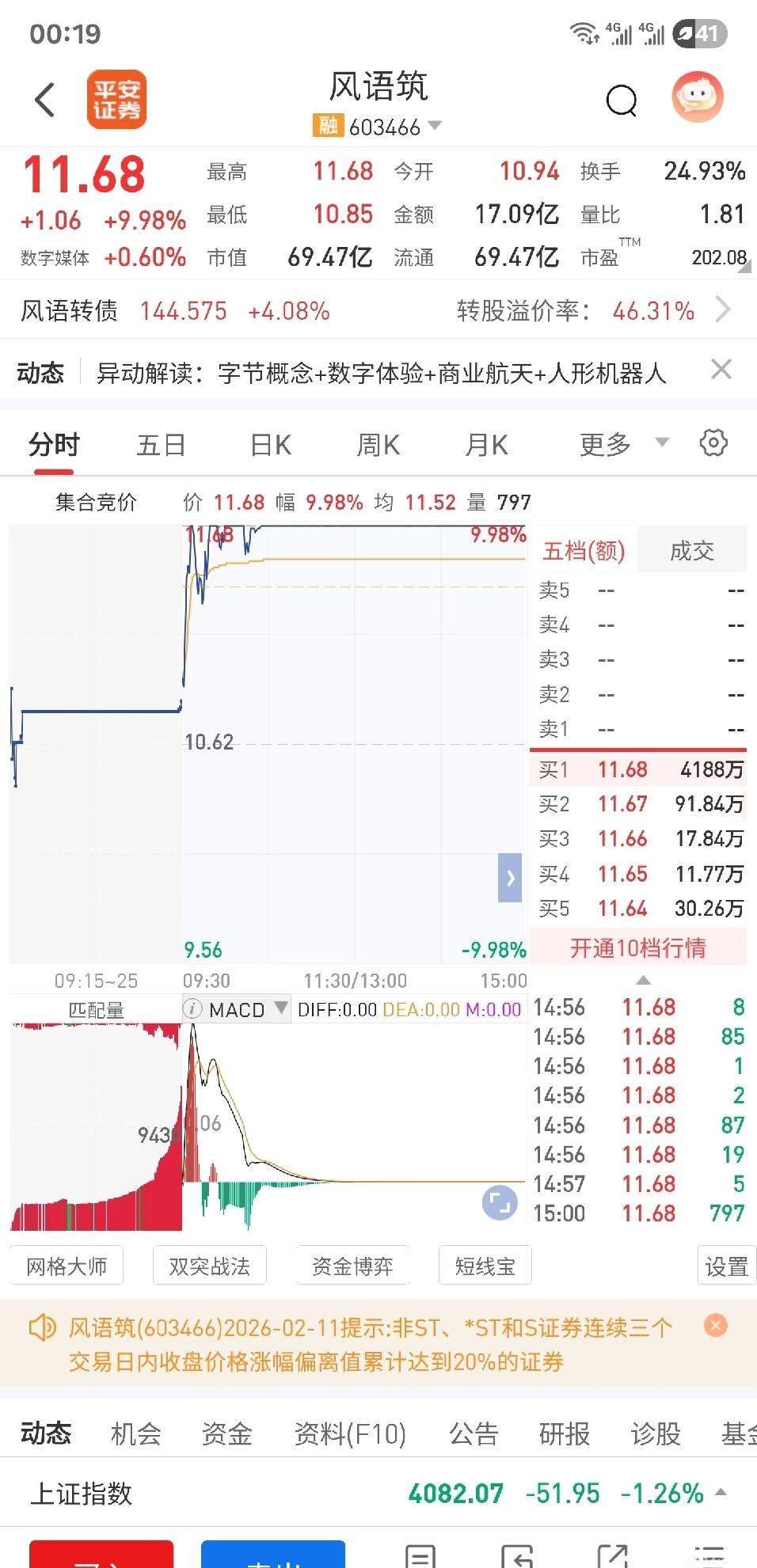Open the 公告 tab in bottom navigation

pos(473,1434)
